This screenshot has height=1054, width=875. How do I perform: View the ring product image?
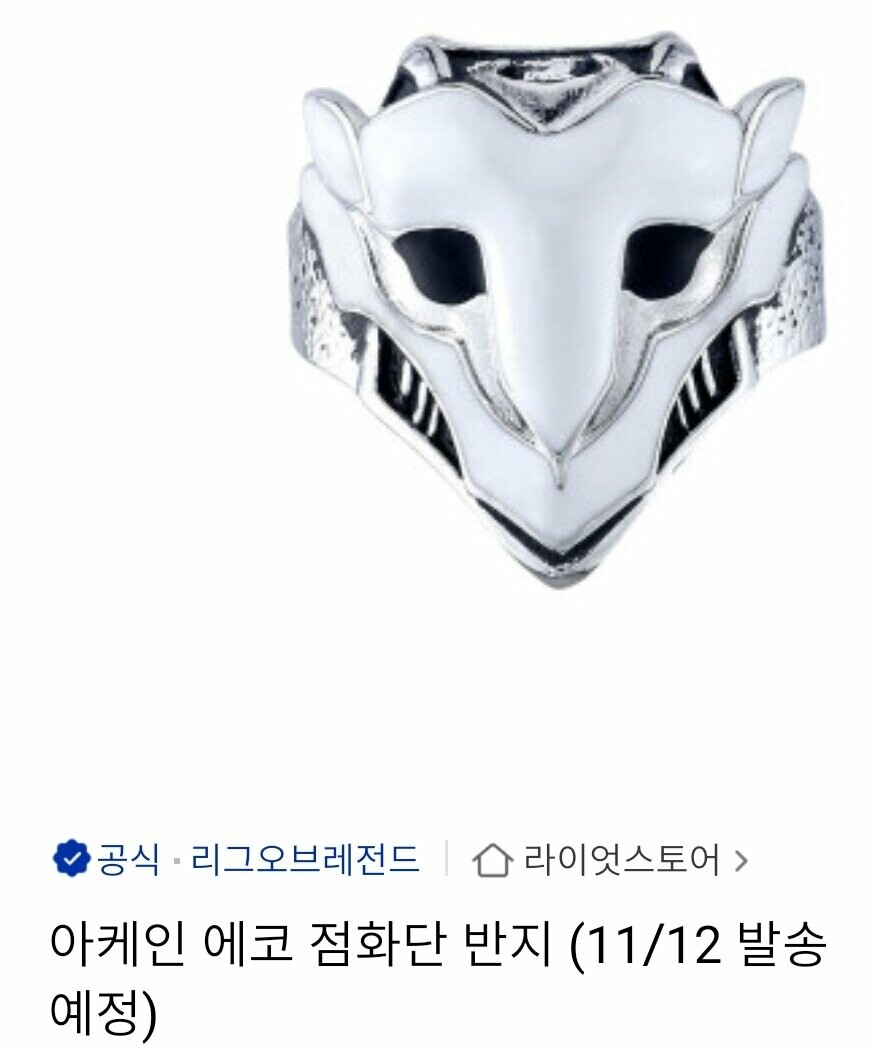[558, 310]
